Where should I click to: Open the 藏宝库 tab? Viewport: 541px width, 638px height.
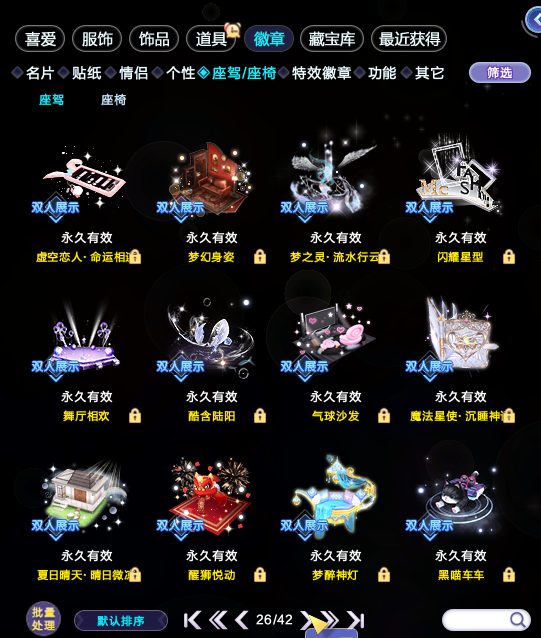(332, 39)
